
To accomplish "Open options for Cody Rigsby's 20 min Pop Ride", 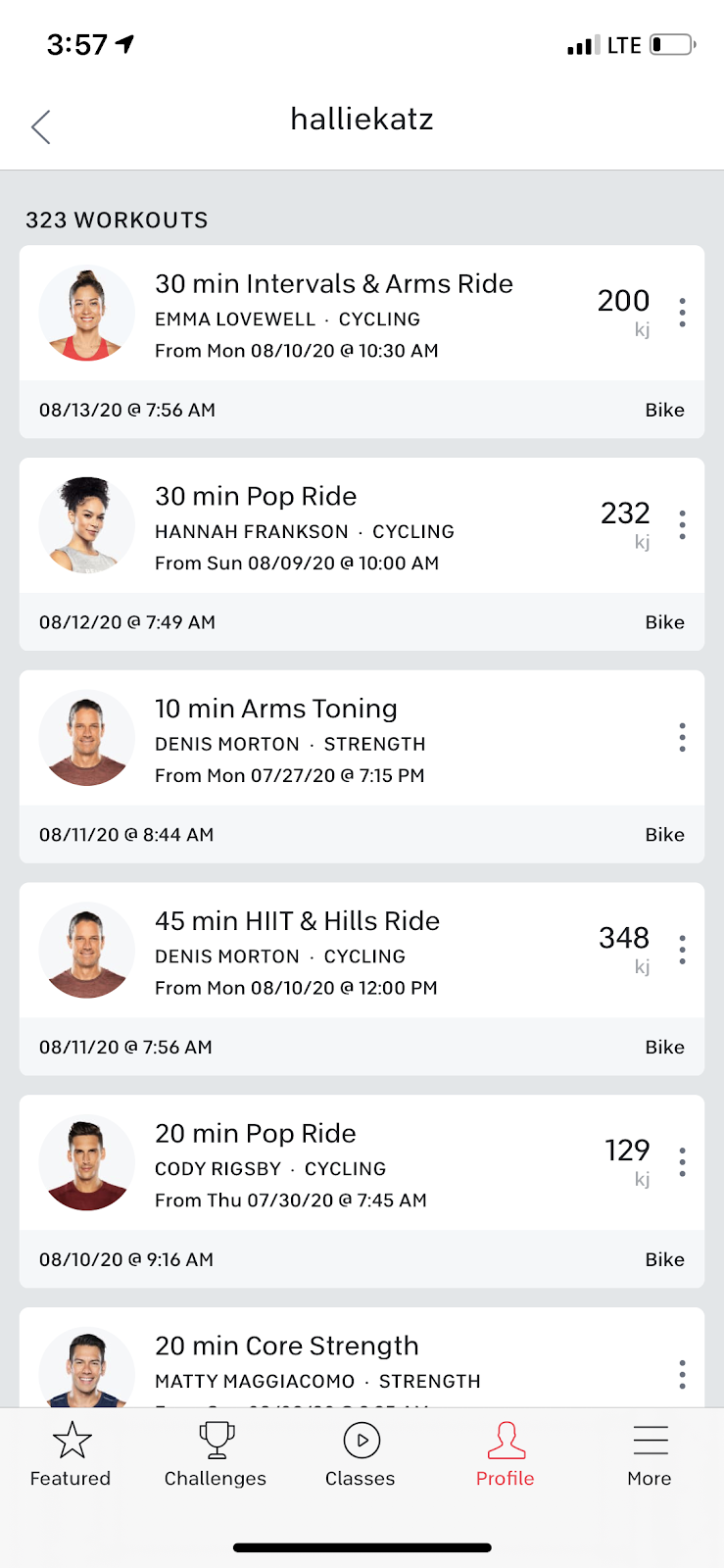I will click(x=682, y=1162).
